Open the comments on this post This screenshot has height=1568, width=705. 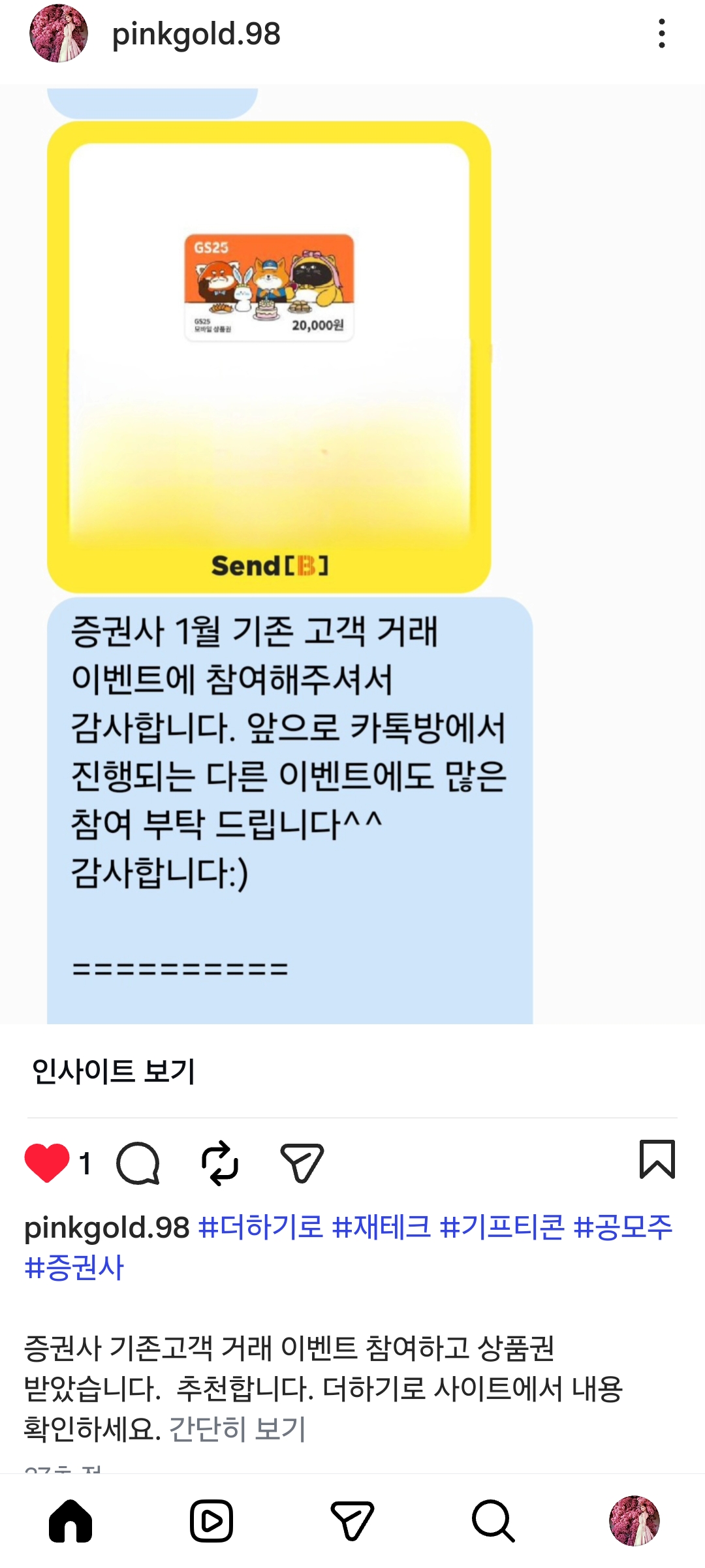coord(138,1163)
